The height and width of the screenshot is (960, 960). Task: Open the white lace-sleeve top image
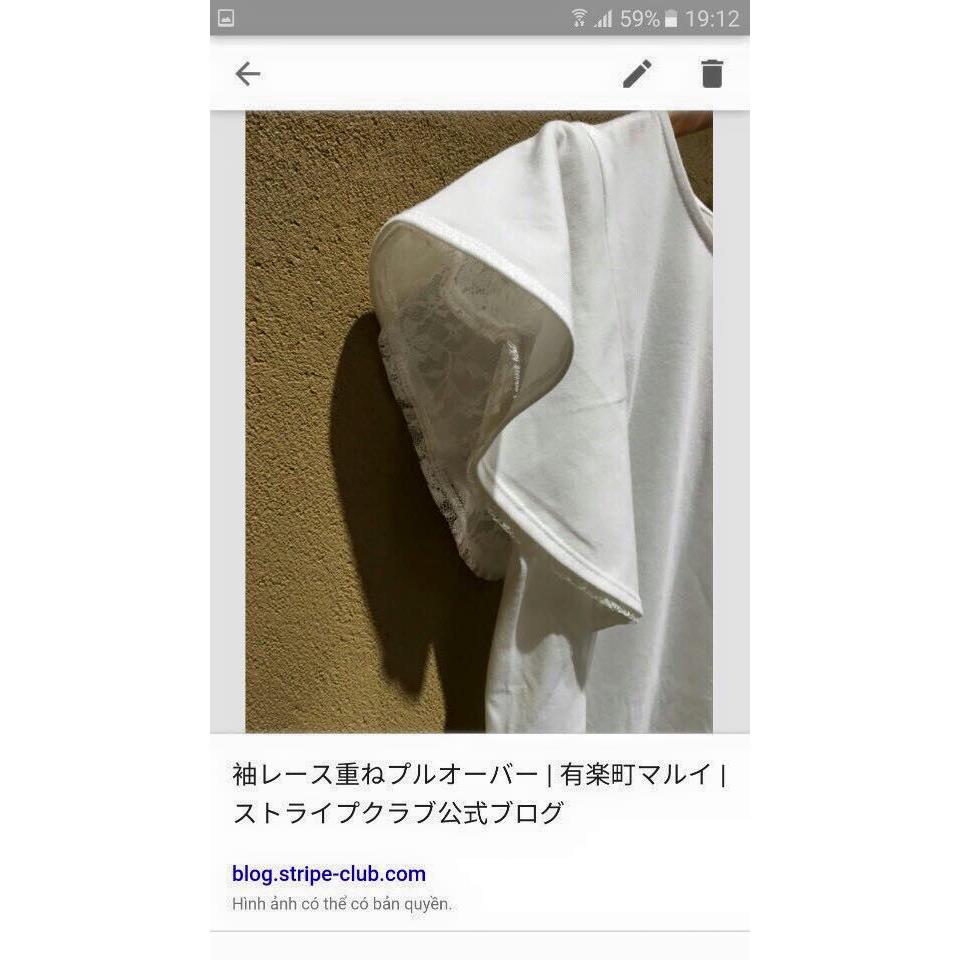pos(479,421)
